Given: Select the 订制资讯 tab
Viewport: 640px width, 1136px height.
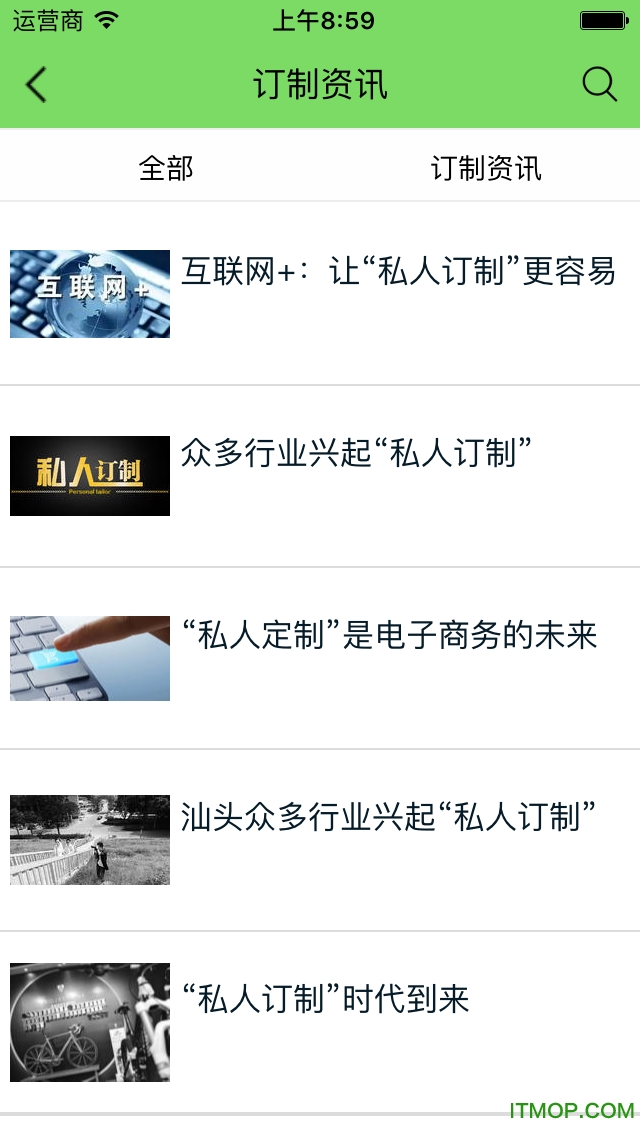Looking at the screenshot, I should pyautogui.click(x=486, y=168).
